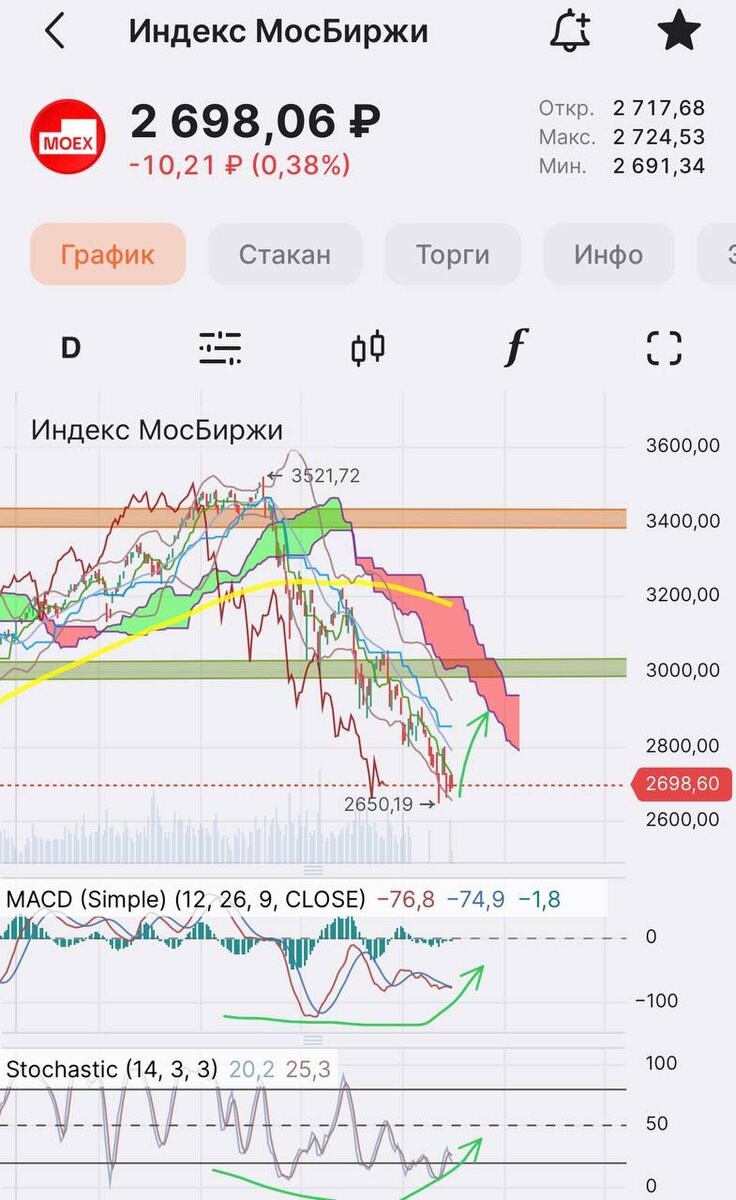Open the Торги tab

(453, 254)
